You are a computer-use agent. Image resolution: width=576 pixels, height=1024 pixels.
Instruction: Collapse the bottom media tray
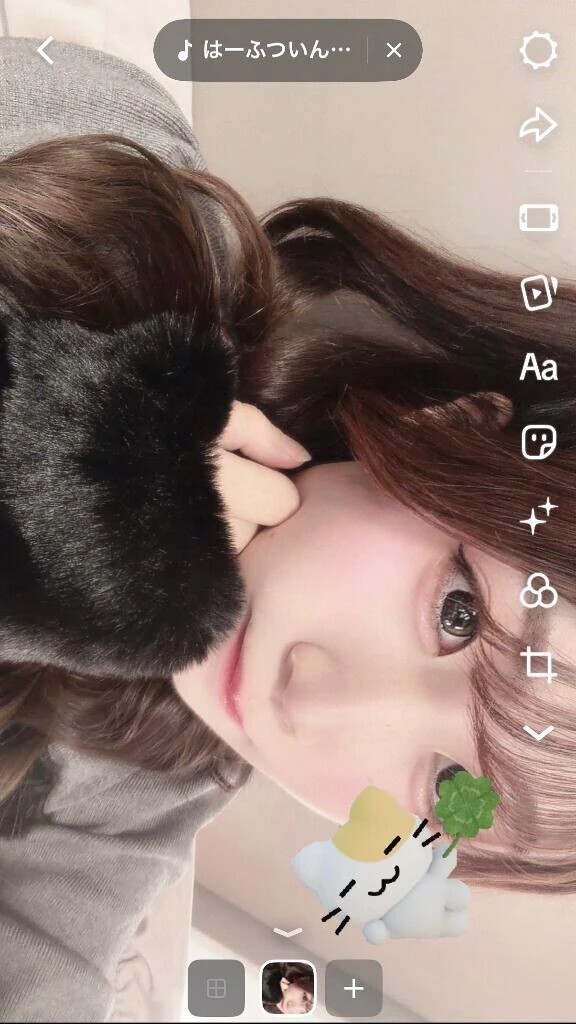coord(287,932)
